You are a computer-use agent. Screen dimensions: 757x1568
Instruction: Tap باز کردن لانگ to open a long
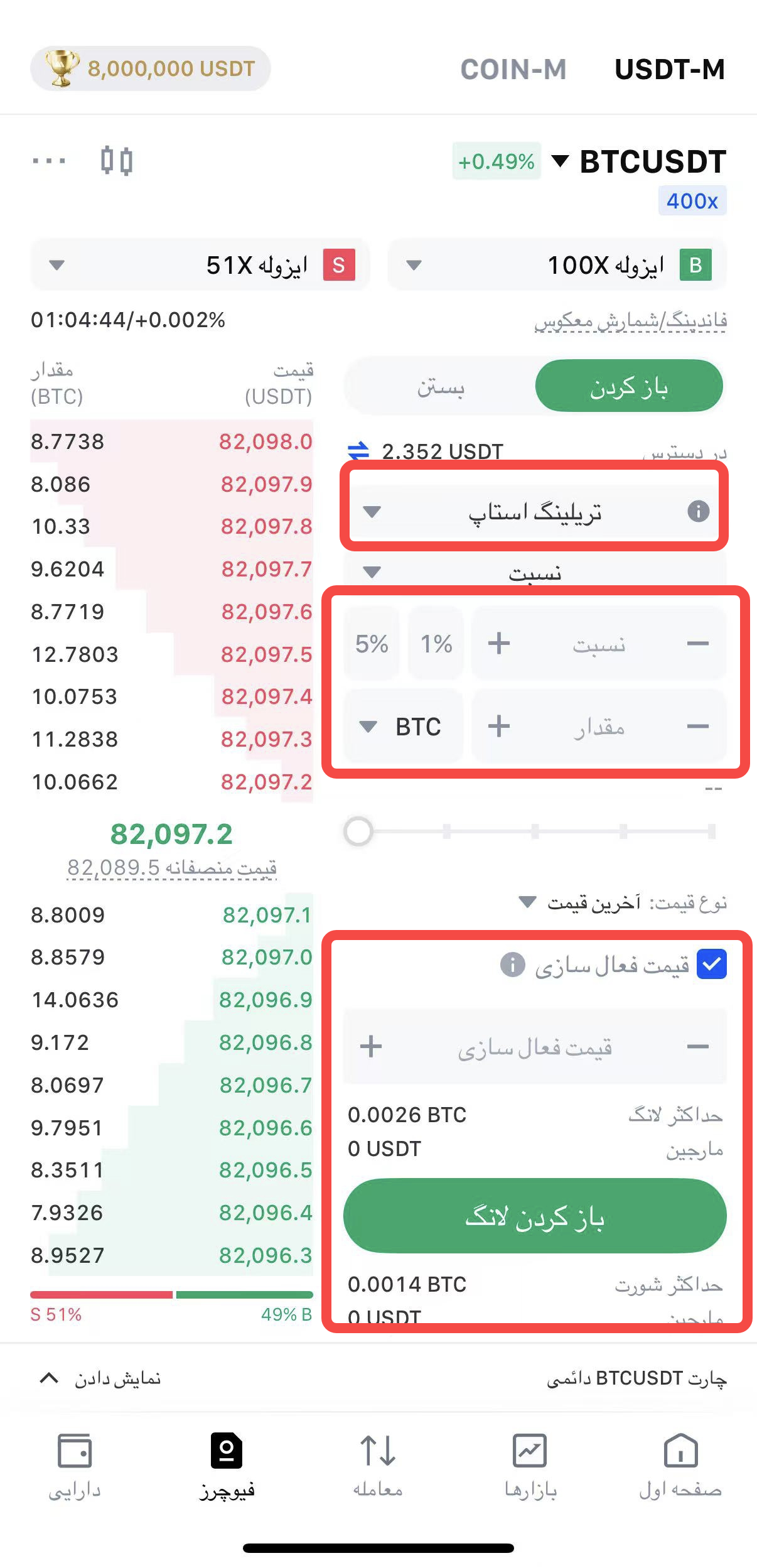click(x=535, y=1216)
